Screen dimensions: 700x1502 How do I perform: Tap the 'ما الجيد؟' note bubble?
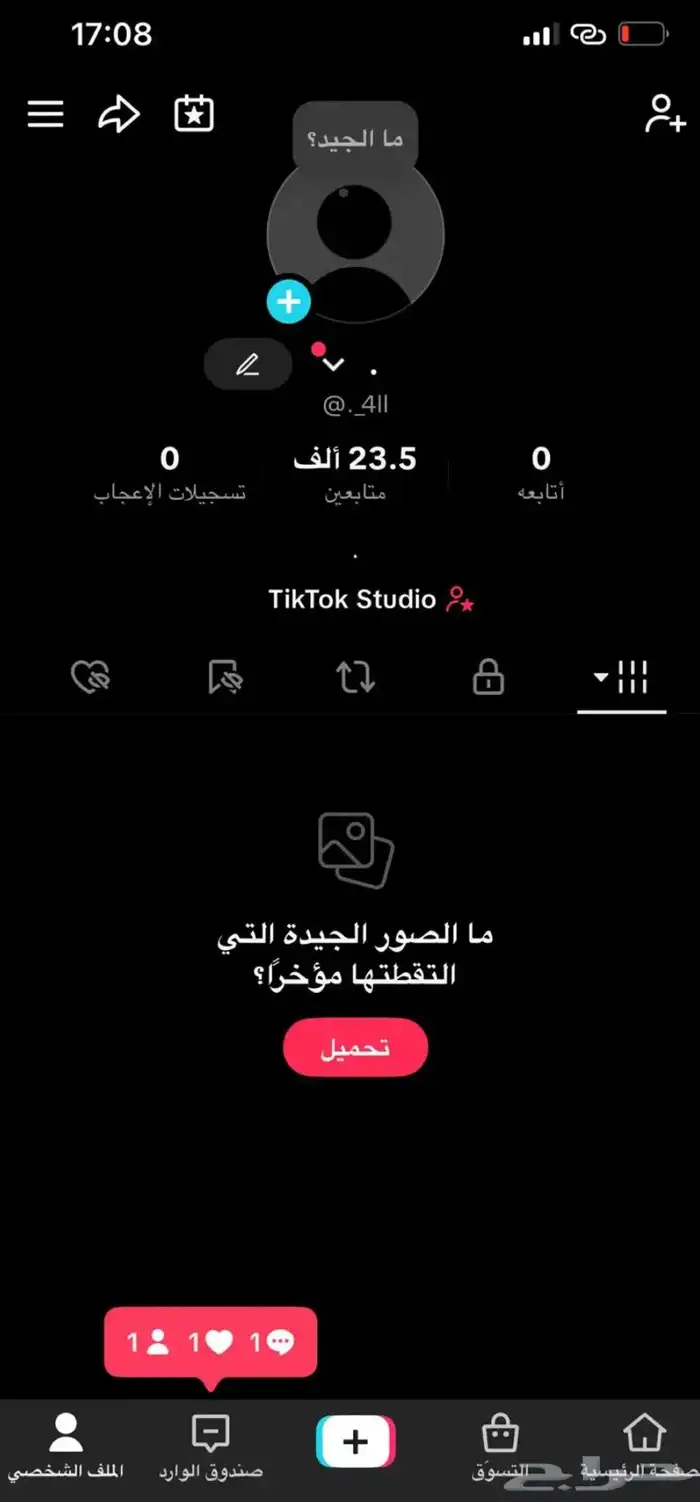(354, 139)
